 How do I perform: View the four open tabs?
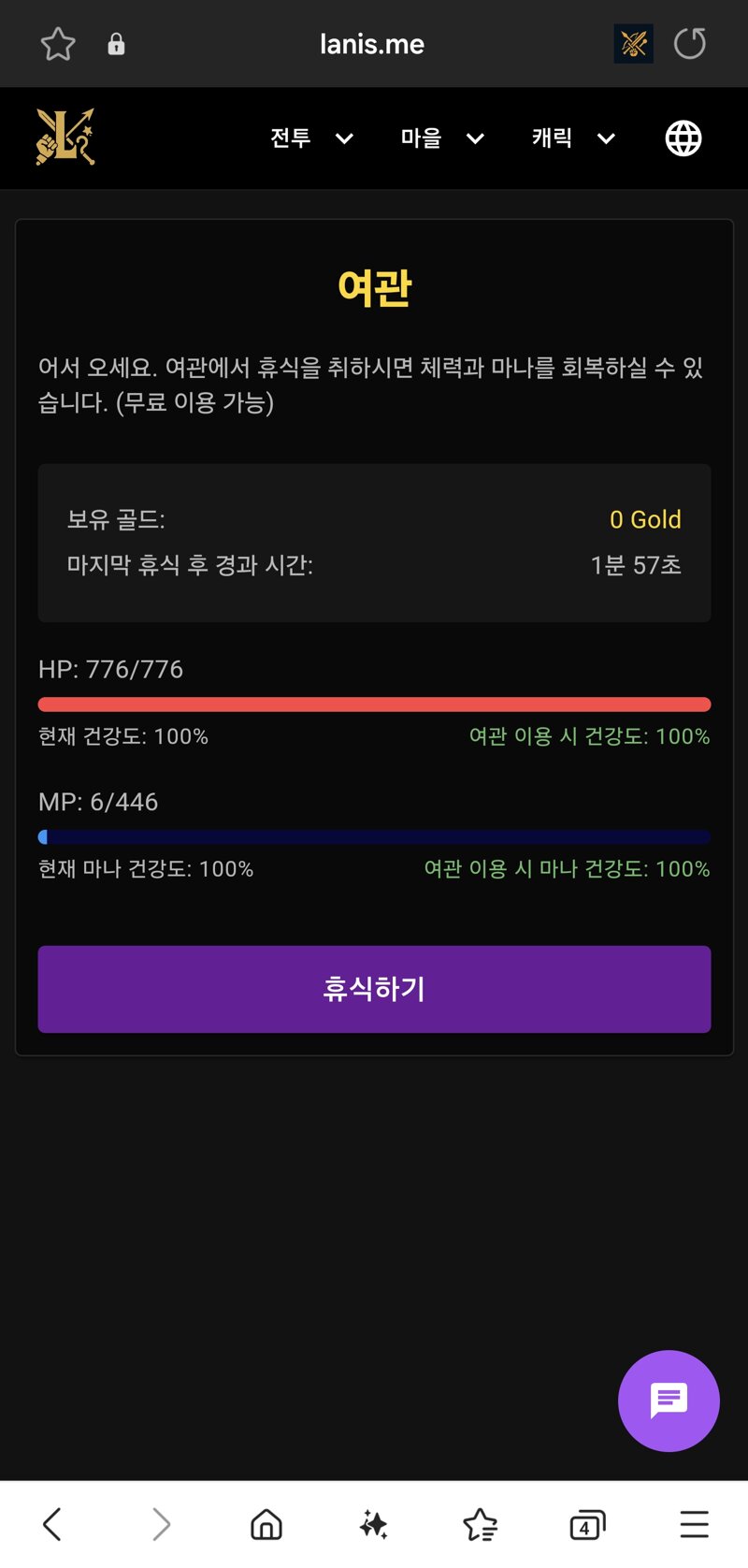tap(587, 1524)
